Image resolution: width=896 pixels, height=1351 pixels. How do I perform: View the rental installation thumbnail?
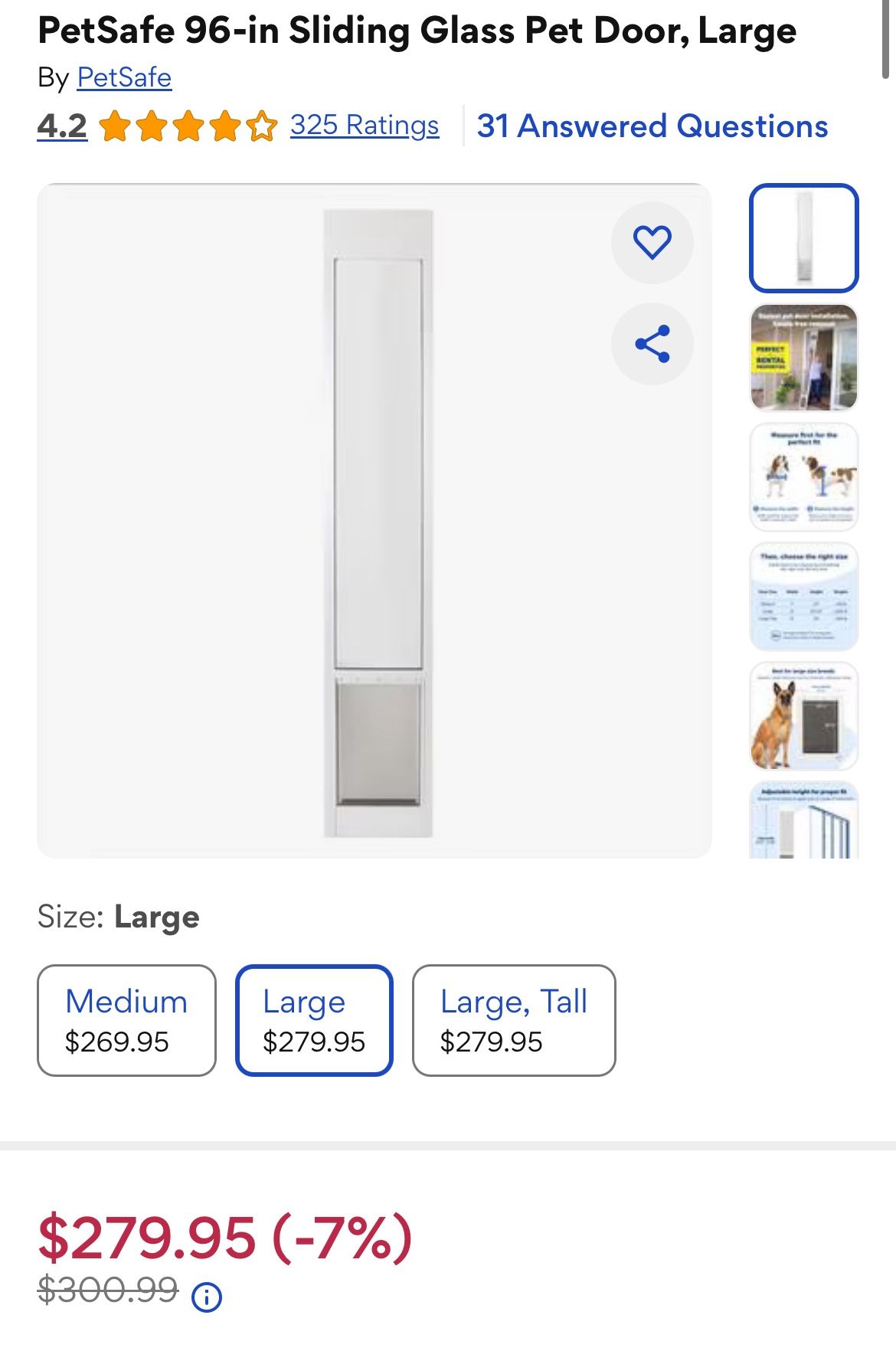point(803,357)
